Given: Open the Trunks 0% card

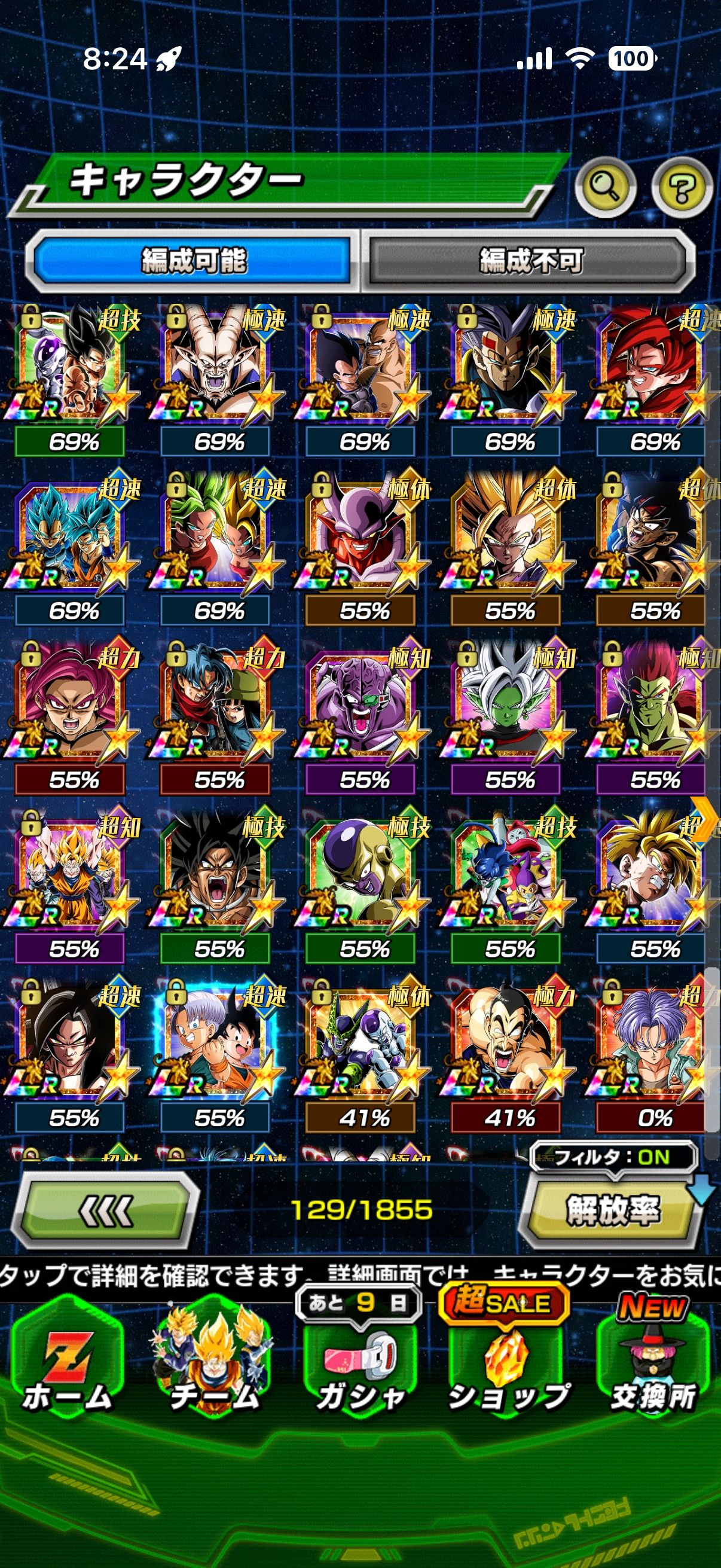Looking at the screenshot, I should 652,1043.
